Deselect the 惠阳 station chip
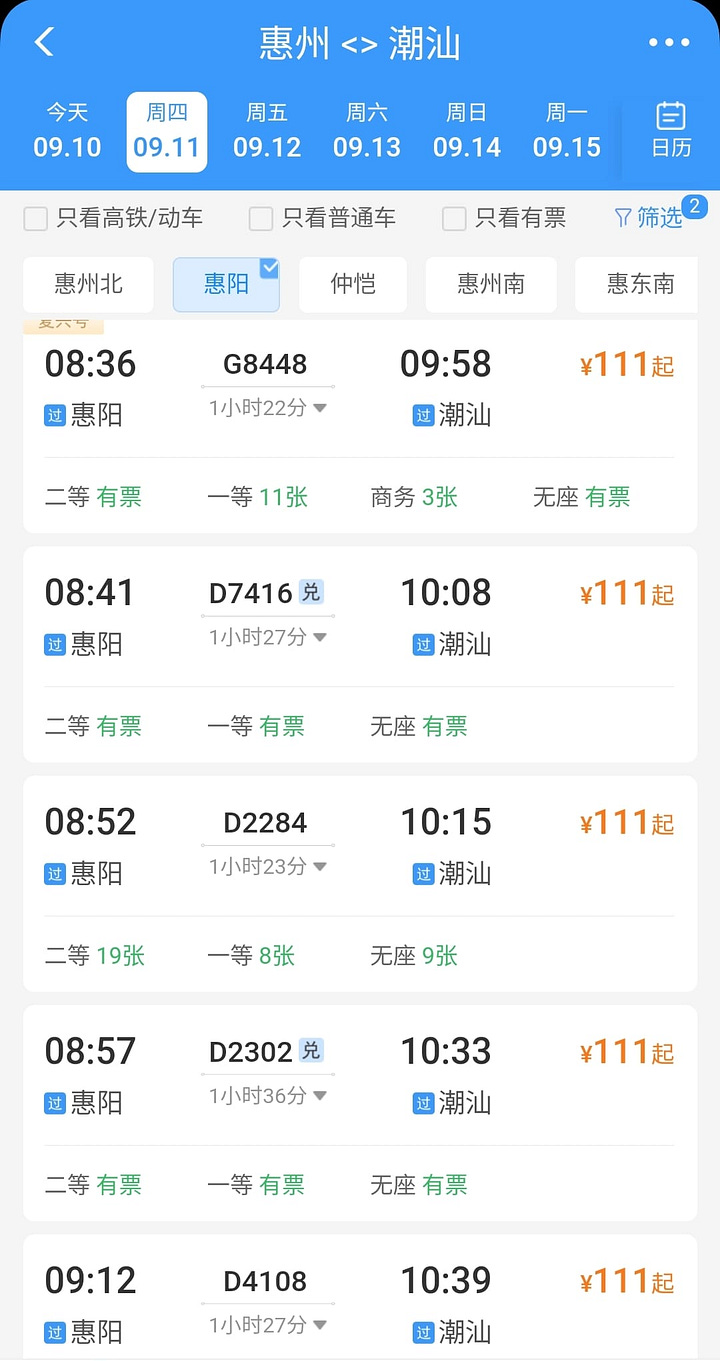 click(226, 285)
